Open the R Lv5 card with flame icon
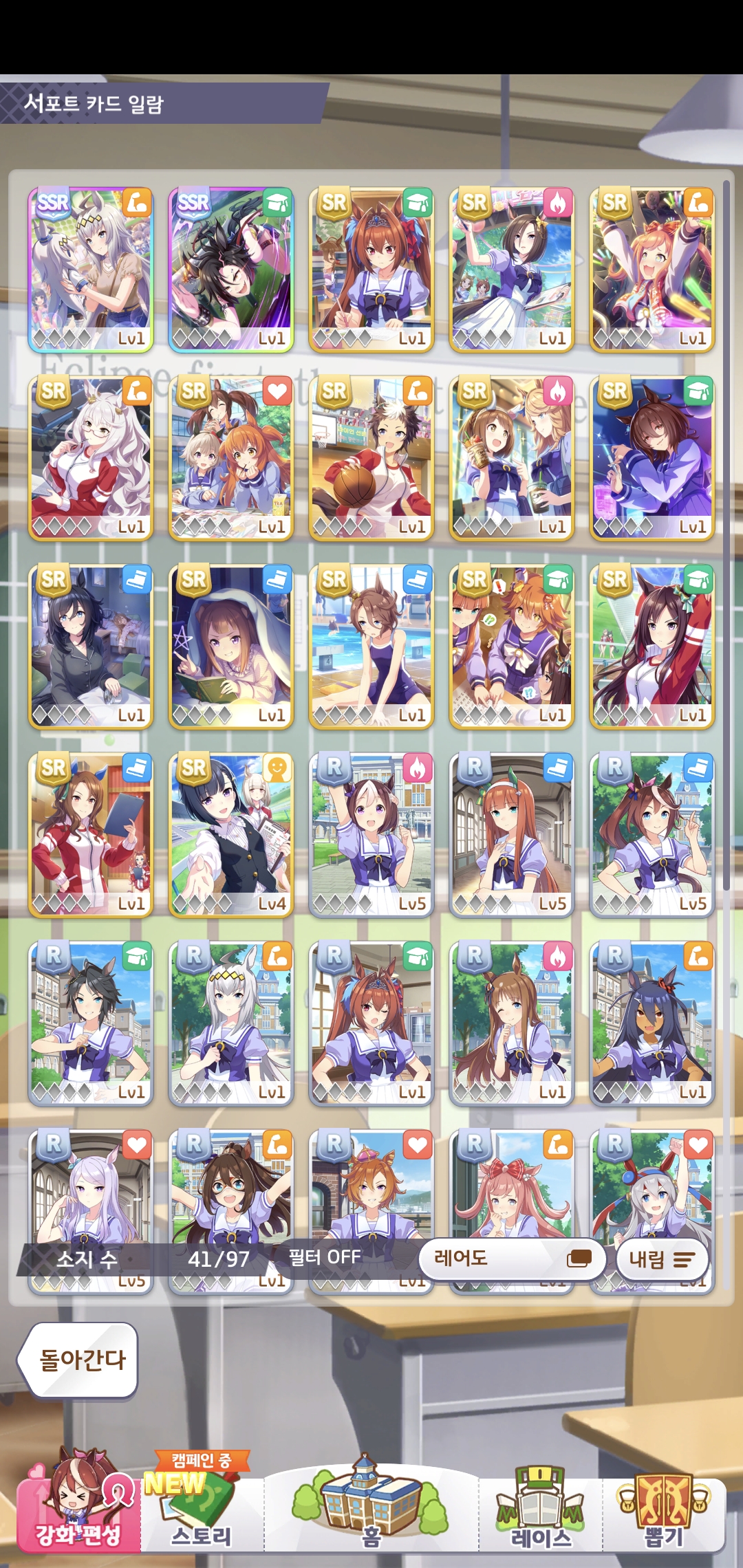 [x=371, y=835]
